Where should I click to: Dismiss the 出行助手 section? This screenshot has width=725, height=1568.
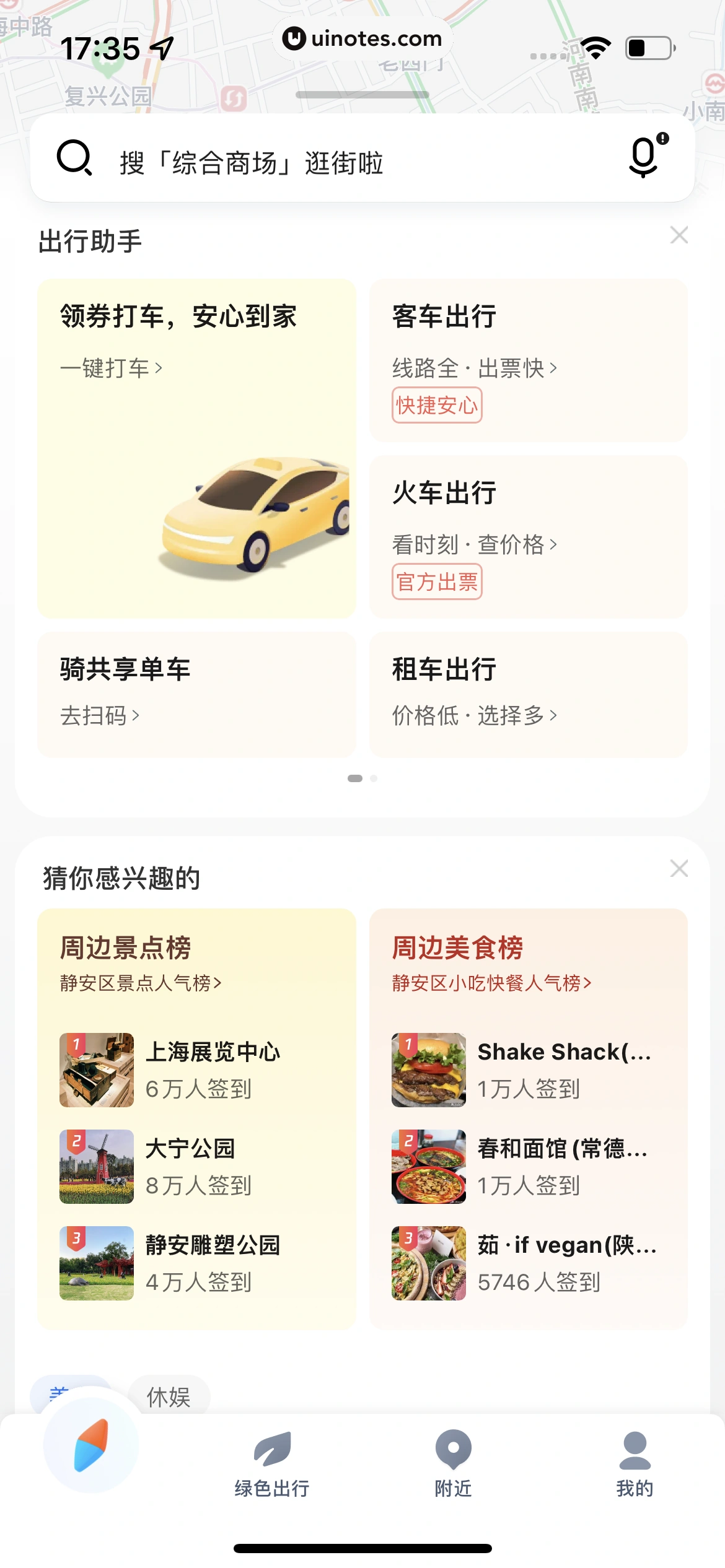[679, 235]
